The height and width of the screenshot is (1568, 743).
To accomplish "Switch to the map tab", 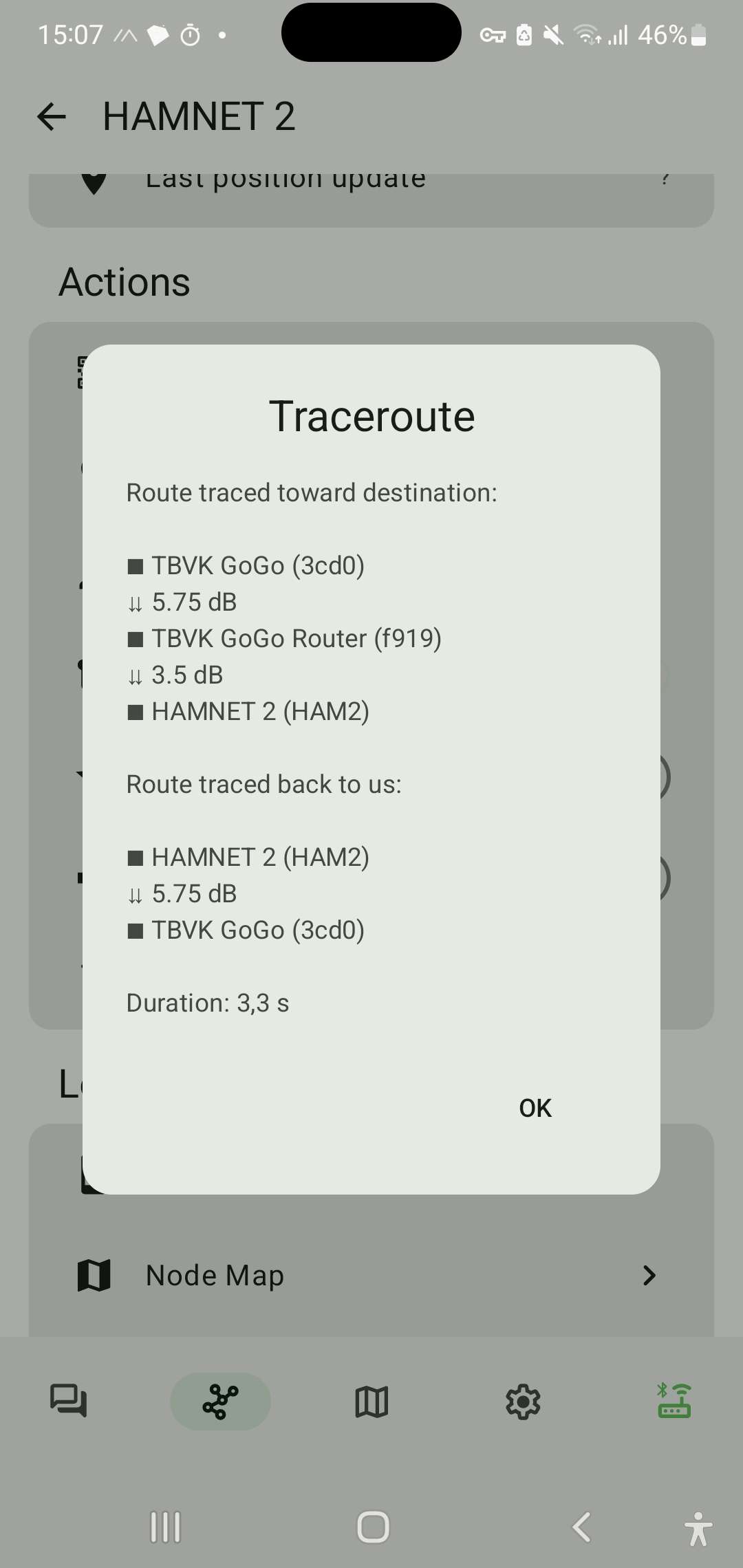I will click(371, 1401).
